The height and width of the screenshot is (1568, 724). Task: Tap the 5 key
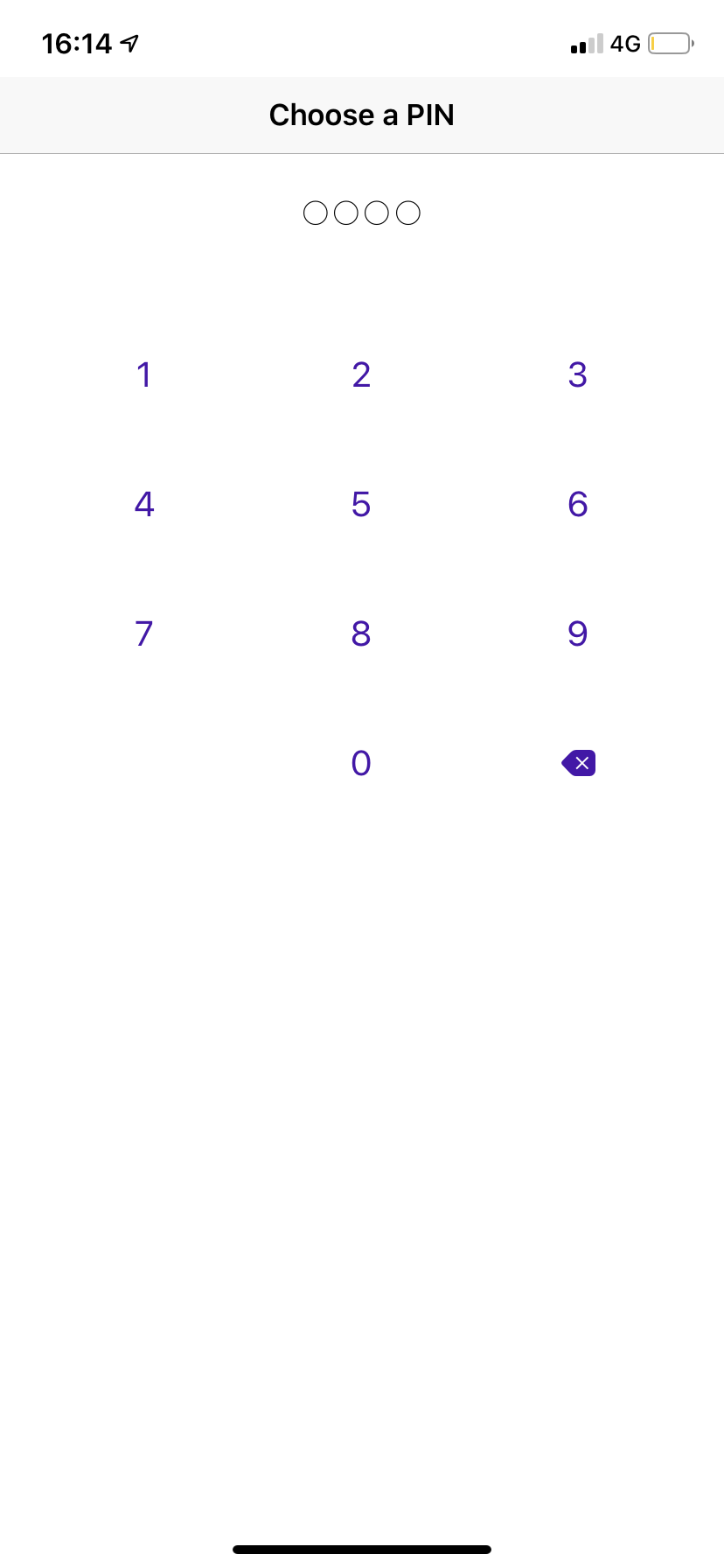(x=361, y=504)
